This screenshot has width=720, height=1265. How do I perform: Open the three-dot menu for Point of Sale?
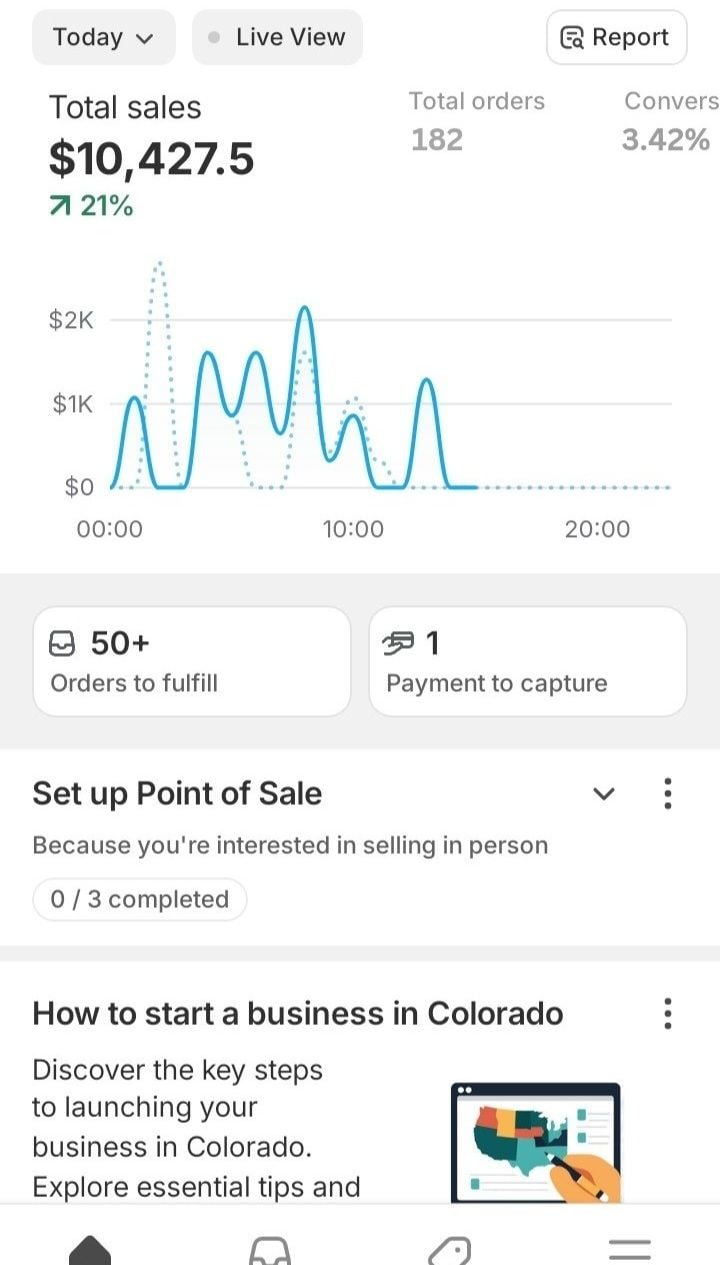point(667,793)
